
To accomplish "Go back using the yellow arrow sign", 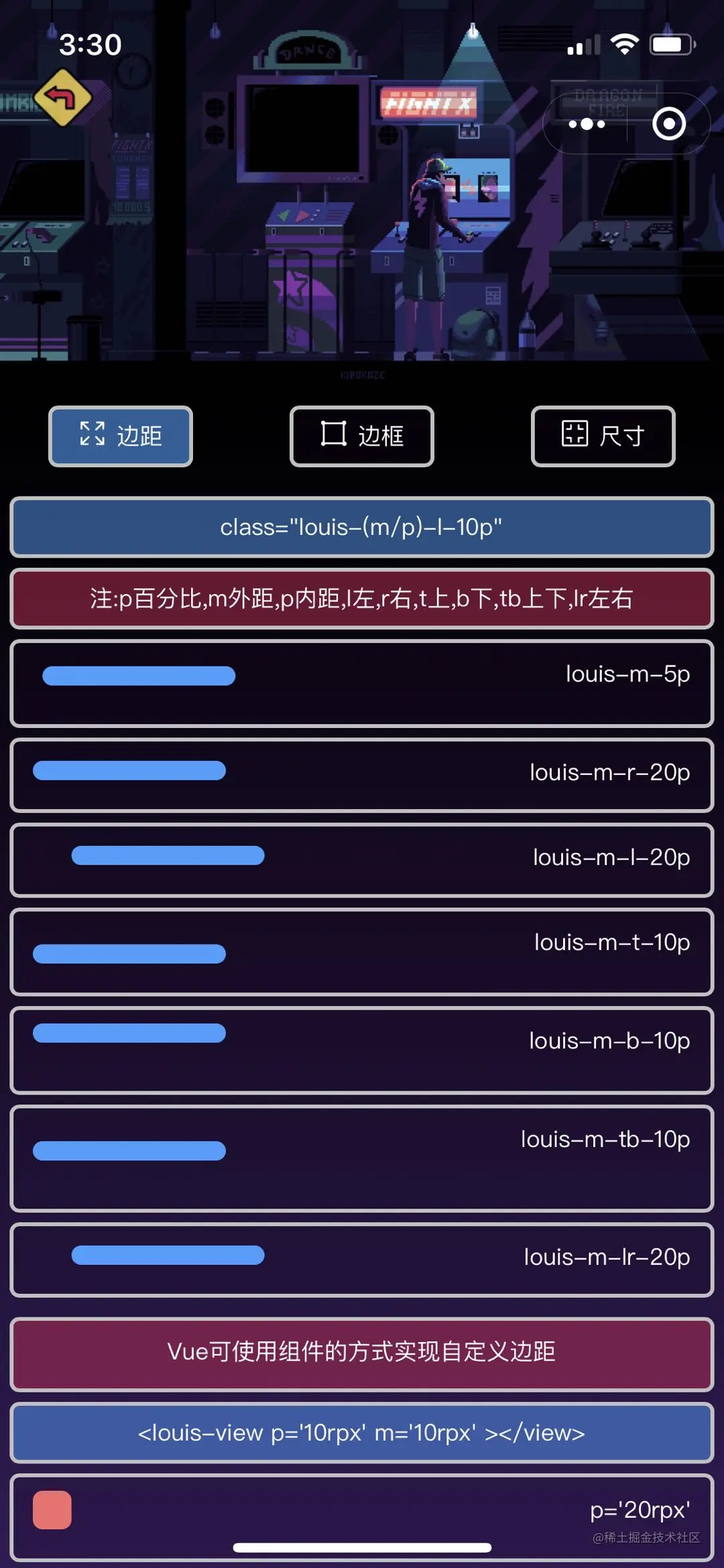I will 63,98.
